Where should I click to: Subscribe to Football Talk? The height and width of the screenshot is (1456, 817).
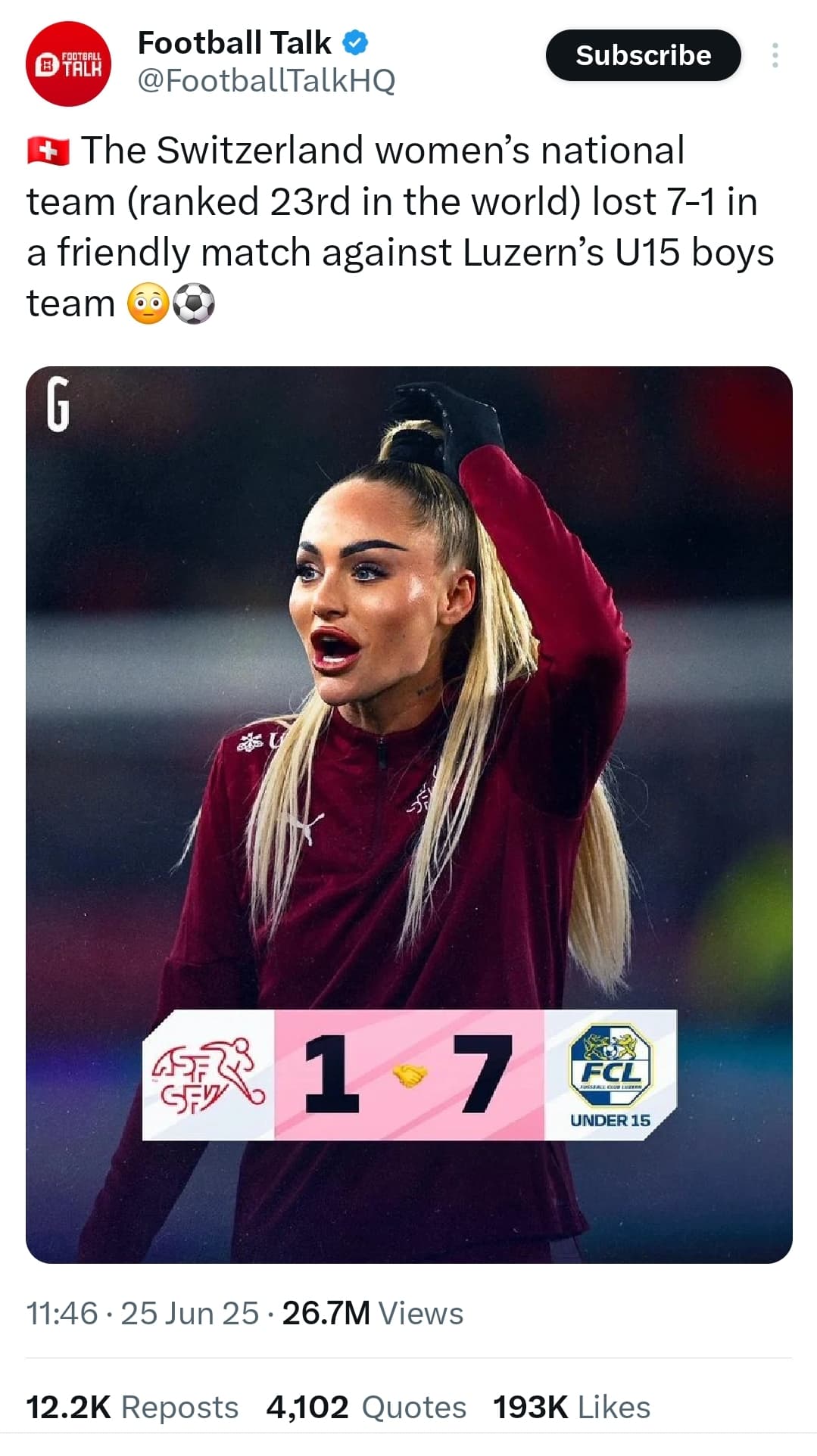click(x=643, y=55)
